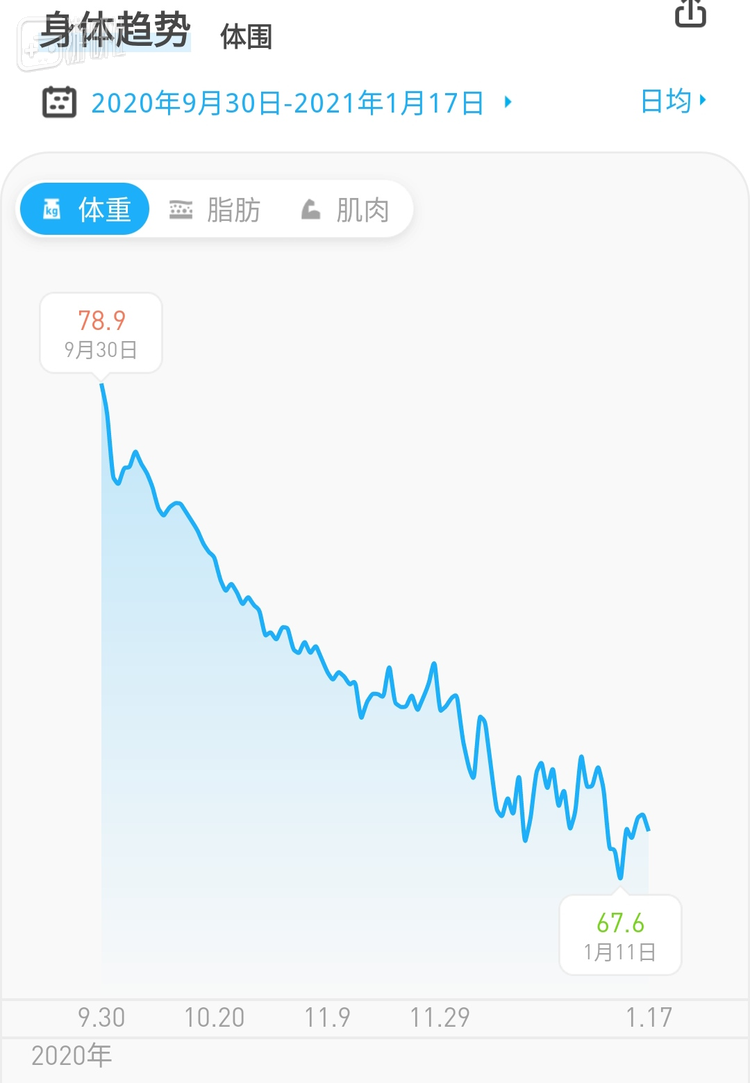750x1083 pixels.
Task: Switch to the 体围 tab
Action: [x=246, y=38]
